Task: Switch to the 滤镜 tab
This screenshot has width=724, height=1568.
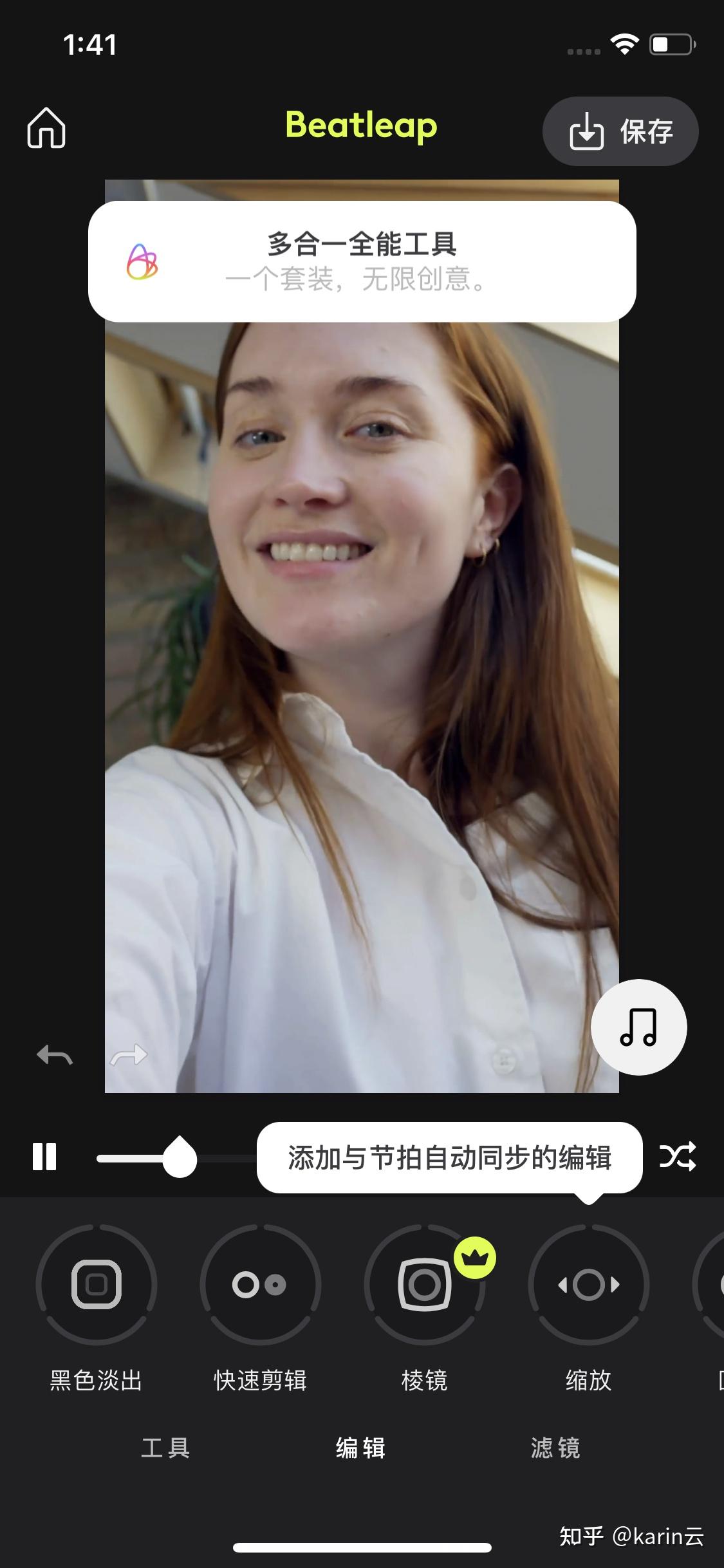Action: point(555,1448)
